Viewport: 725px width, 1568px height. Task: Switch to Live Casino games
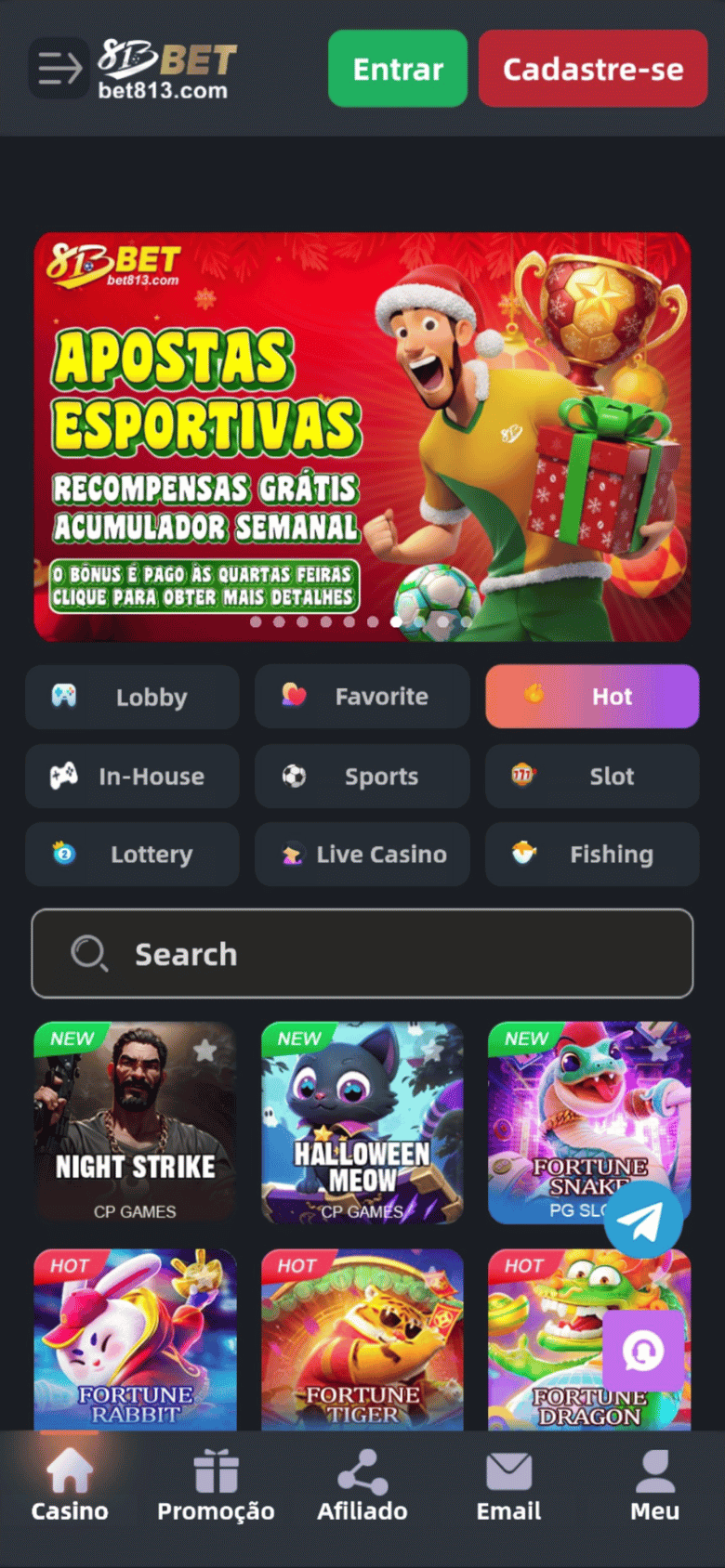[362, 855]
